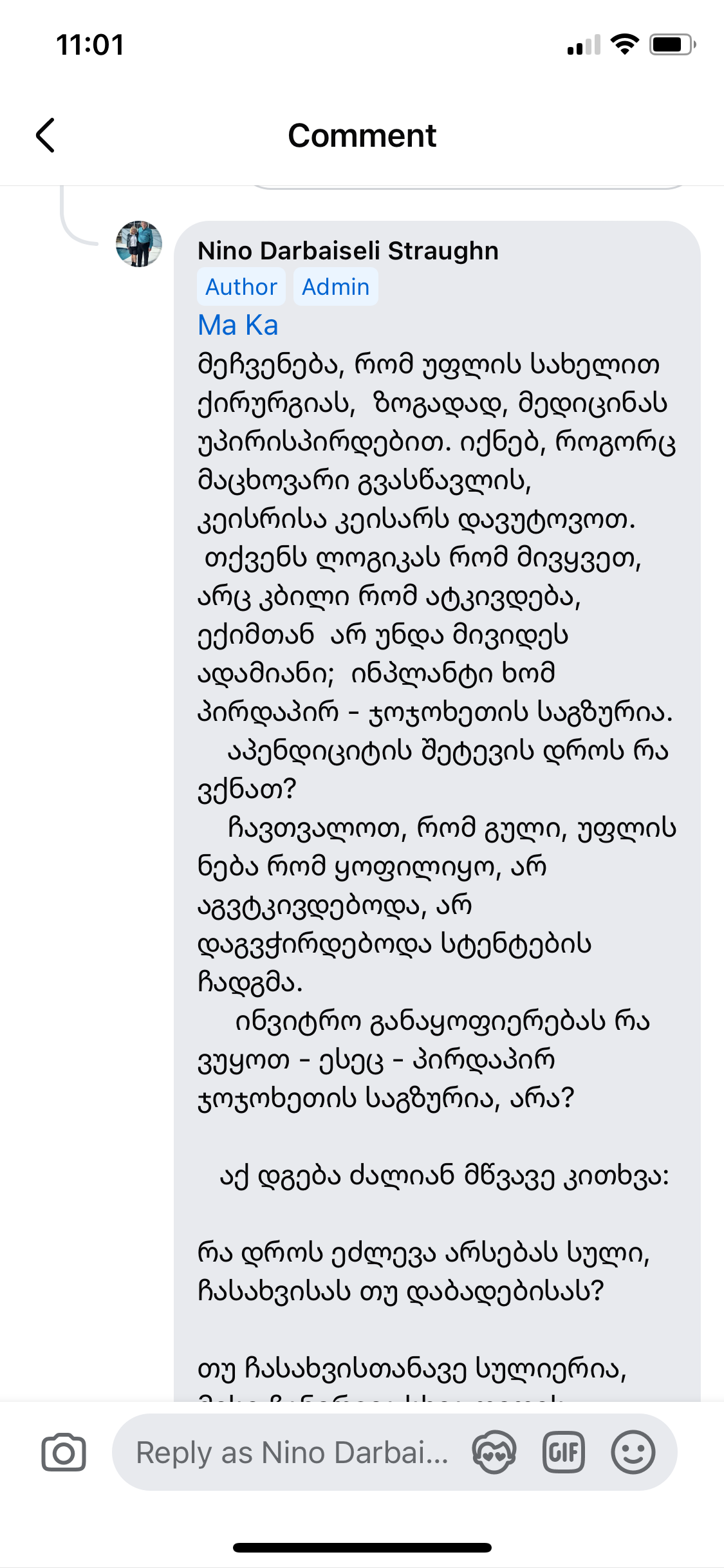Open the Nino Darbaiseli Straughn name link
The image size is (724, 1568).
pyautogui.click(x=348, y=251)
